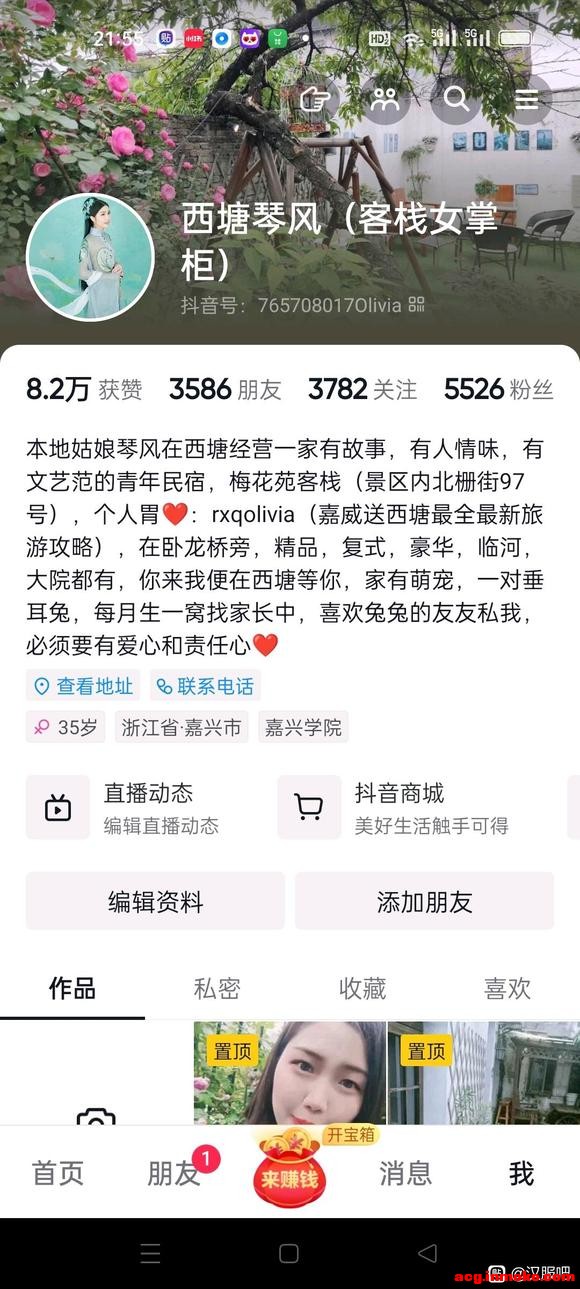Open 查看地址 to view the address
Viewport: 580px width, 1289px height.
83,686
